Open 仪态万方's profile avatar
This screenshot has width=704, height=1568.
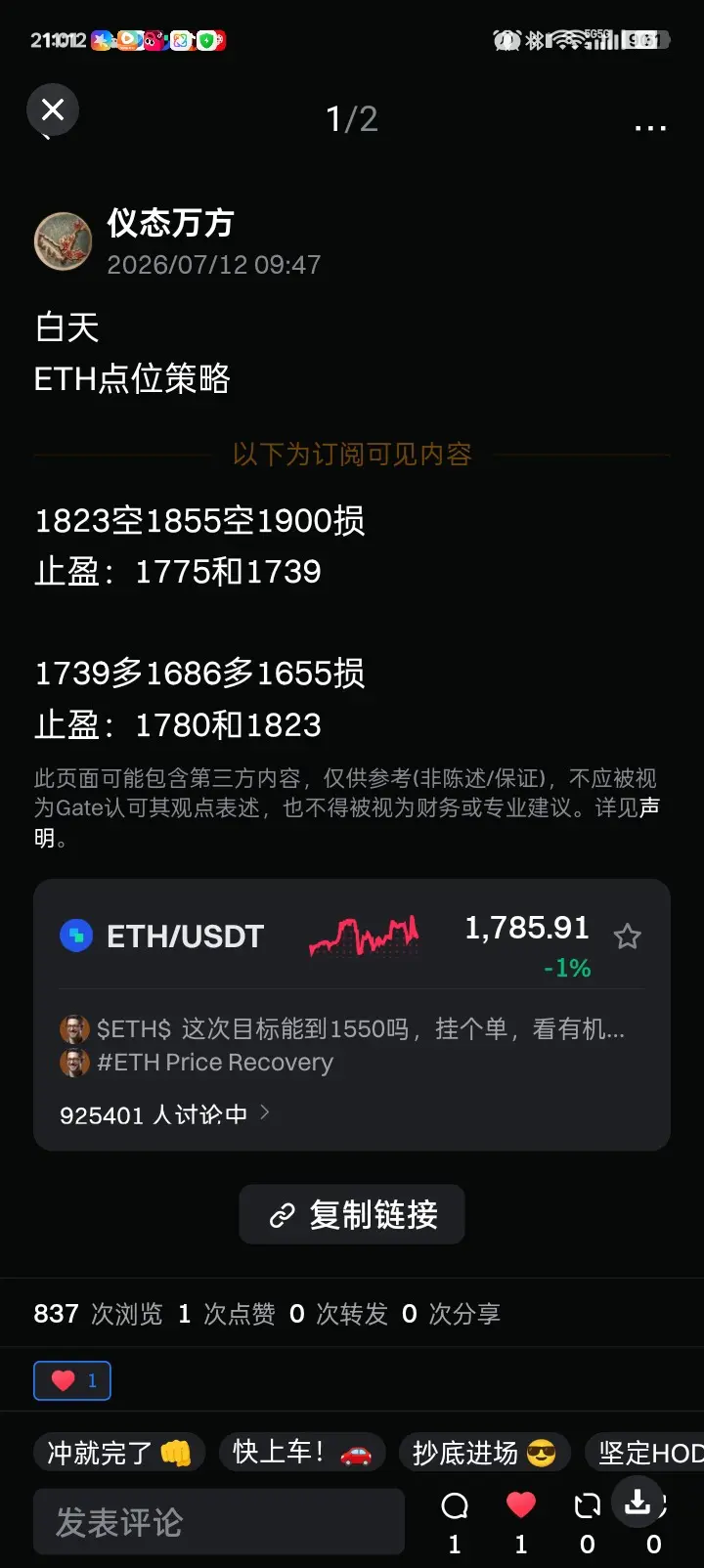tap(64, 240)
